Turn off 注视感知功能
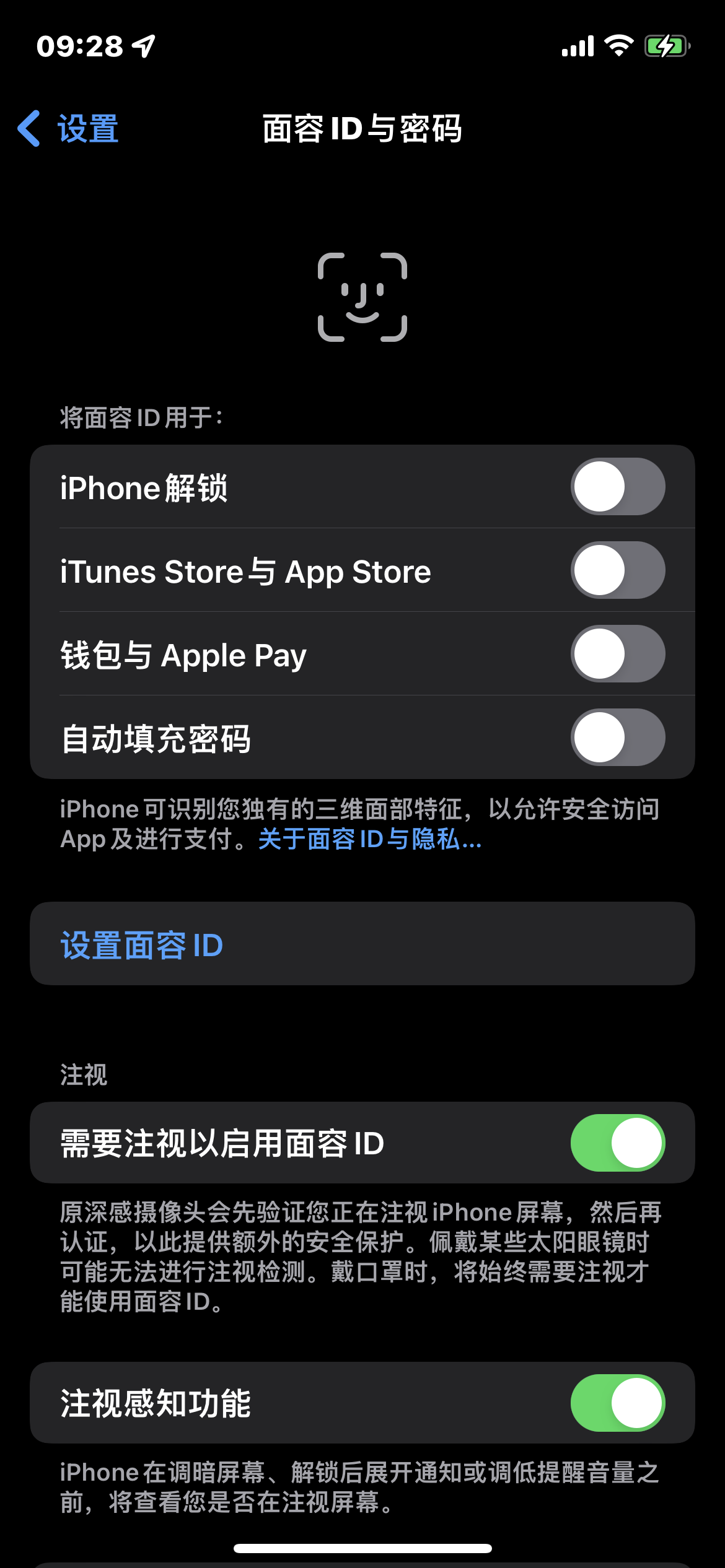This screenshot has height=1568, width=725. [617, 1403]
